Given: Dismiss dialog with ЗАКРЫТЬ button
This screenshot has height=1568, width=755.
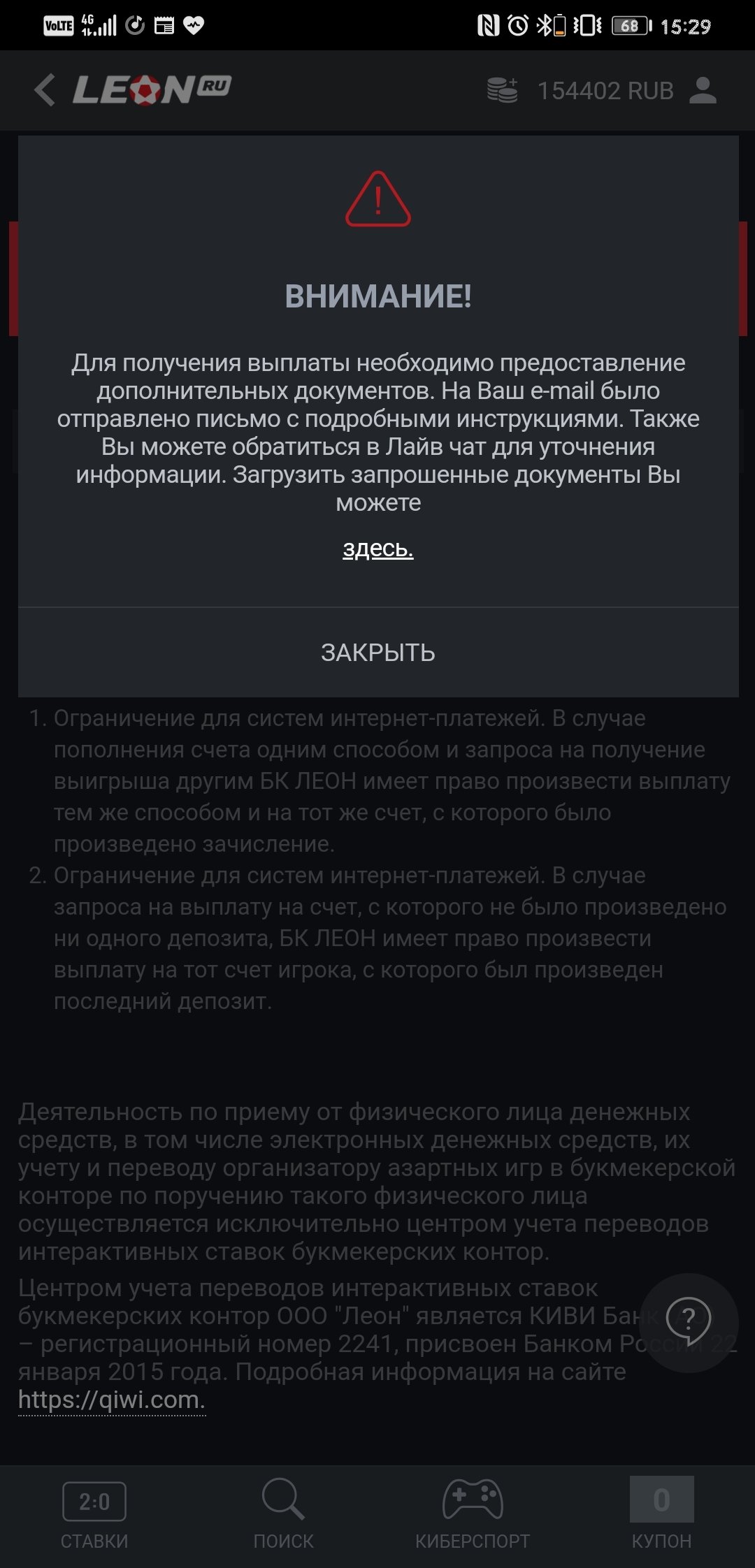Looking at the screenshot, I should [377, 652].
